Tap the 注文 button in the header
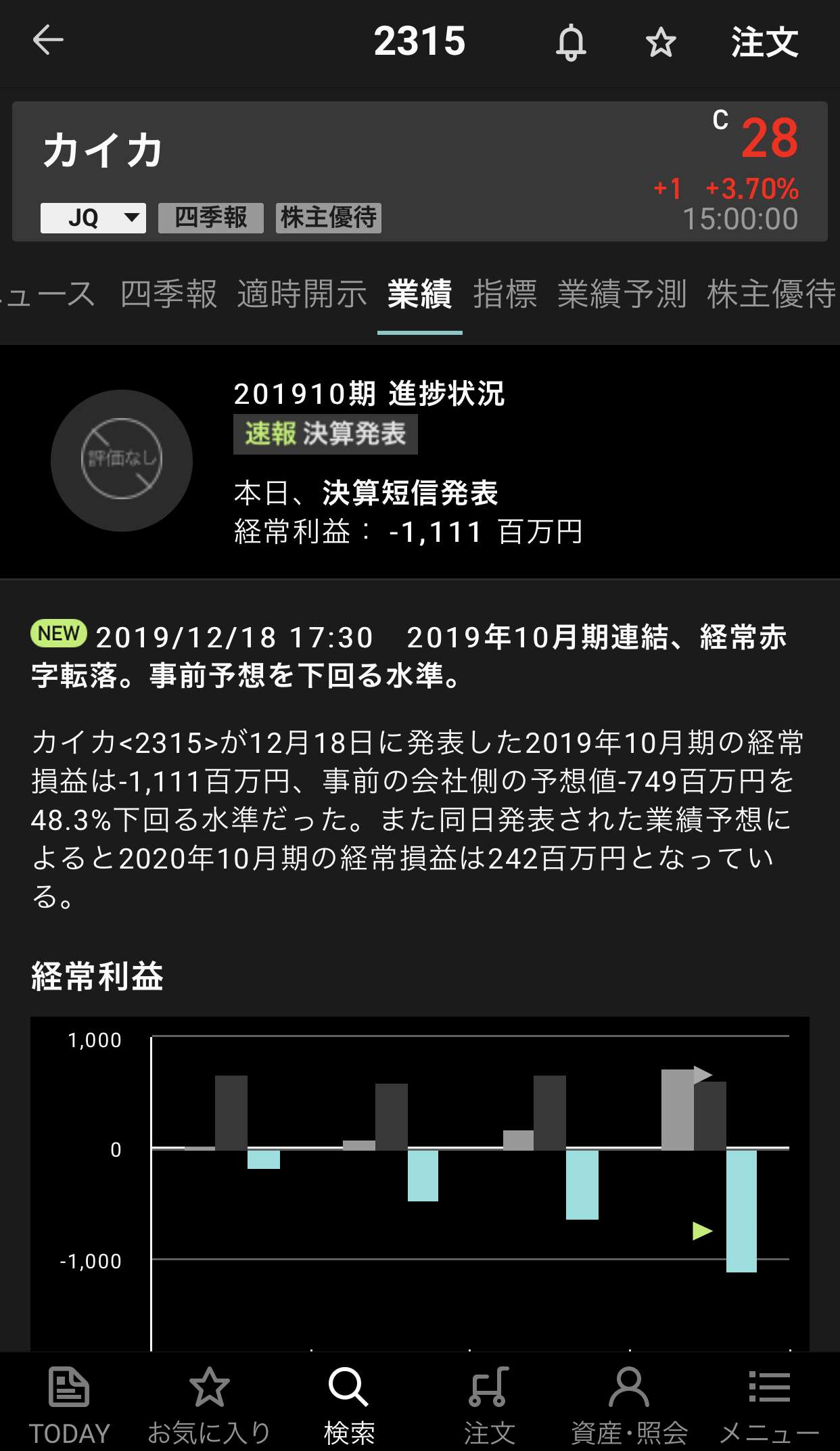Image resolution: width=840 pixels, height=1451 pixels. (764, 43)
